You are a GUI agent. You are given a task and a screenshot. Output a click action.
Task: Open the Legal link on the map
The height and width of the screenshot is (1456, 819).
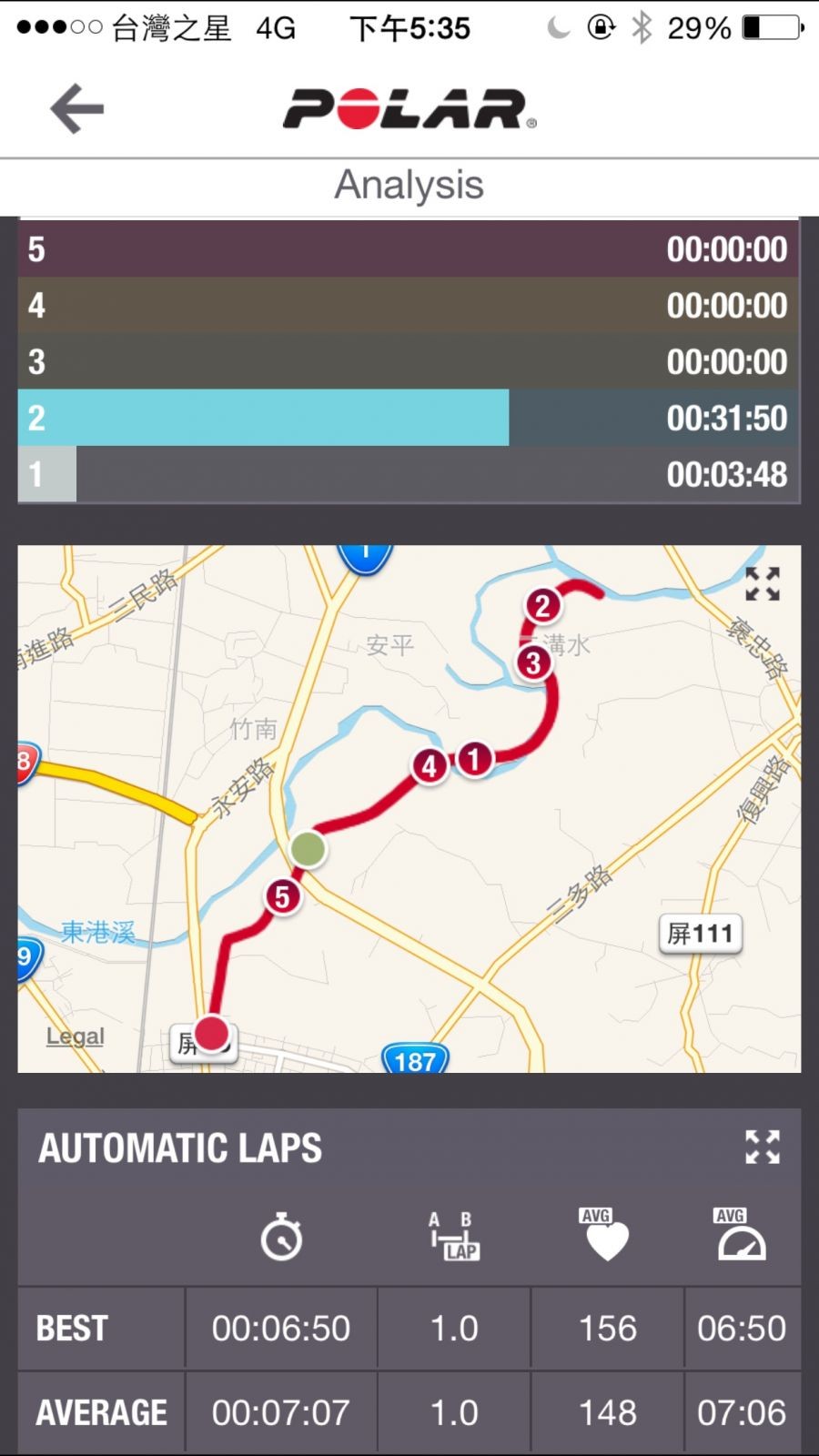coord(76,1036)
